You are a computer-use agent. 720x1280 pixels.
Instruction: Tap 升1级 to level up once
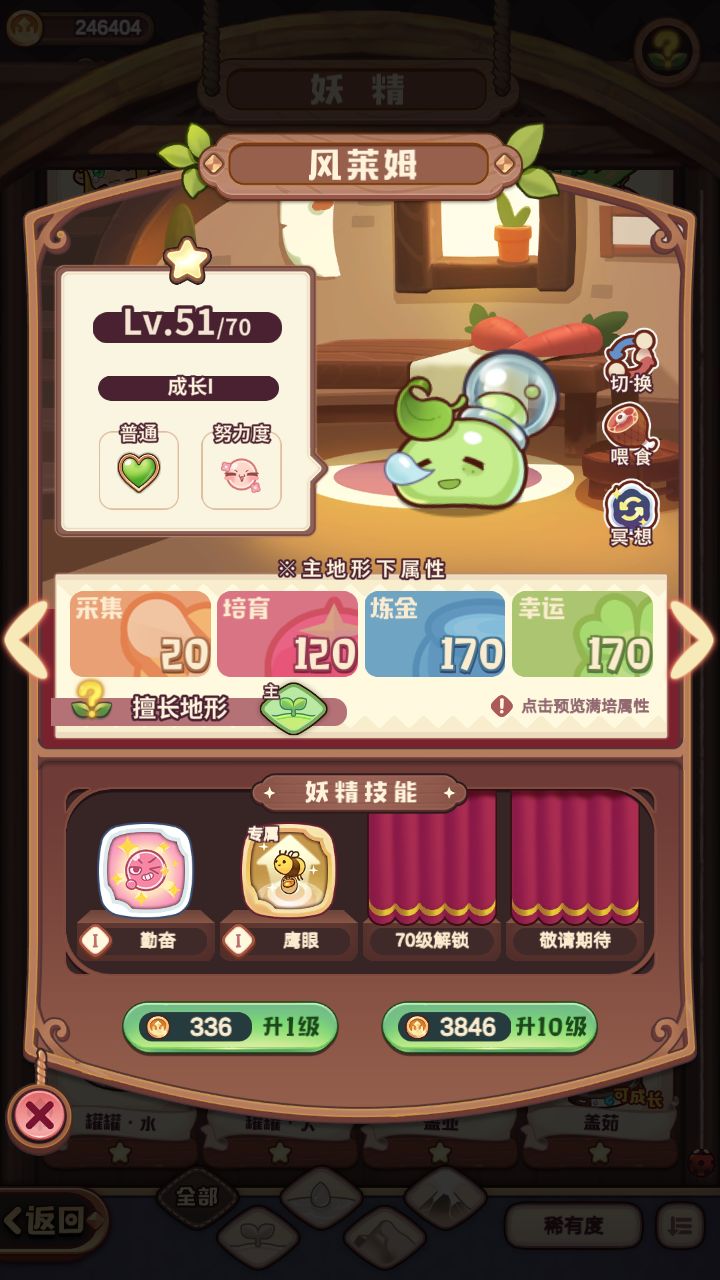tap(232, 1027)
